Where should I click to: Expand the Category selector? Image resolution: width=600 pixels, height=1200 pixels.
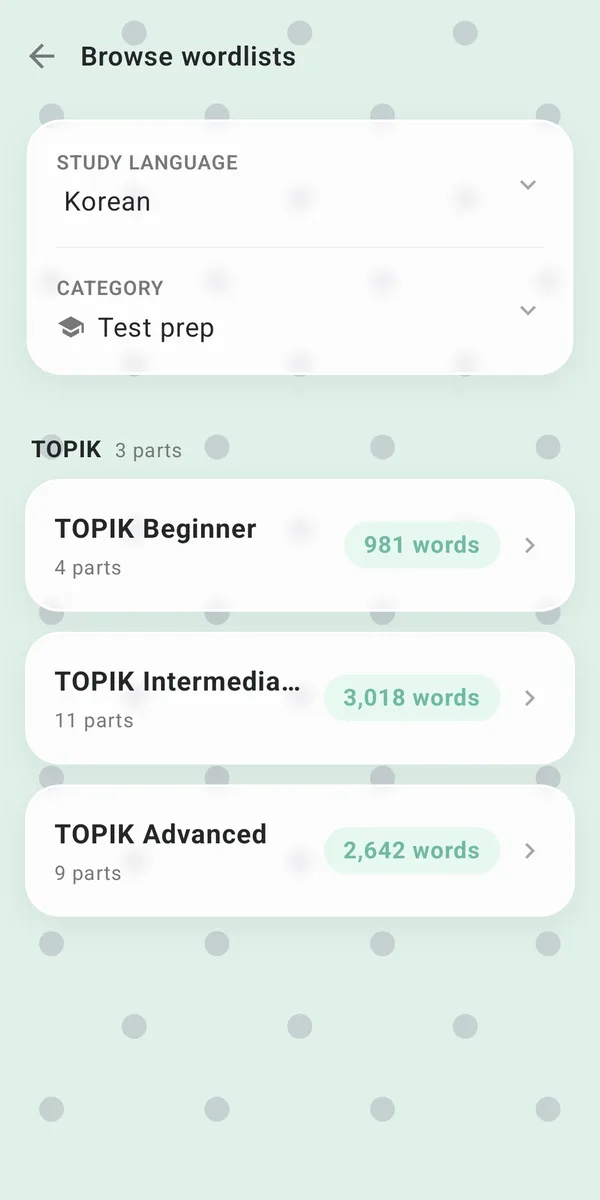point(300,311)
